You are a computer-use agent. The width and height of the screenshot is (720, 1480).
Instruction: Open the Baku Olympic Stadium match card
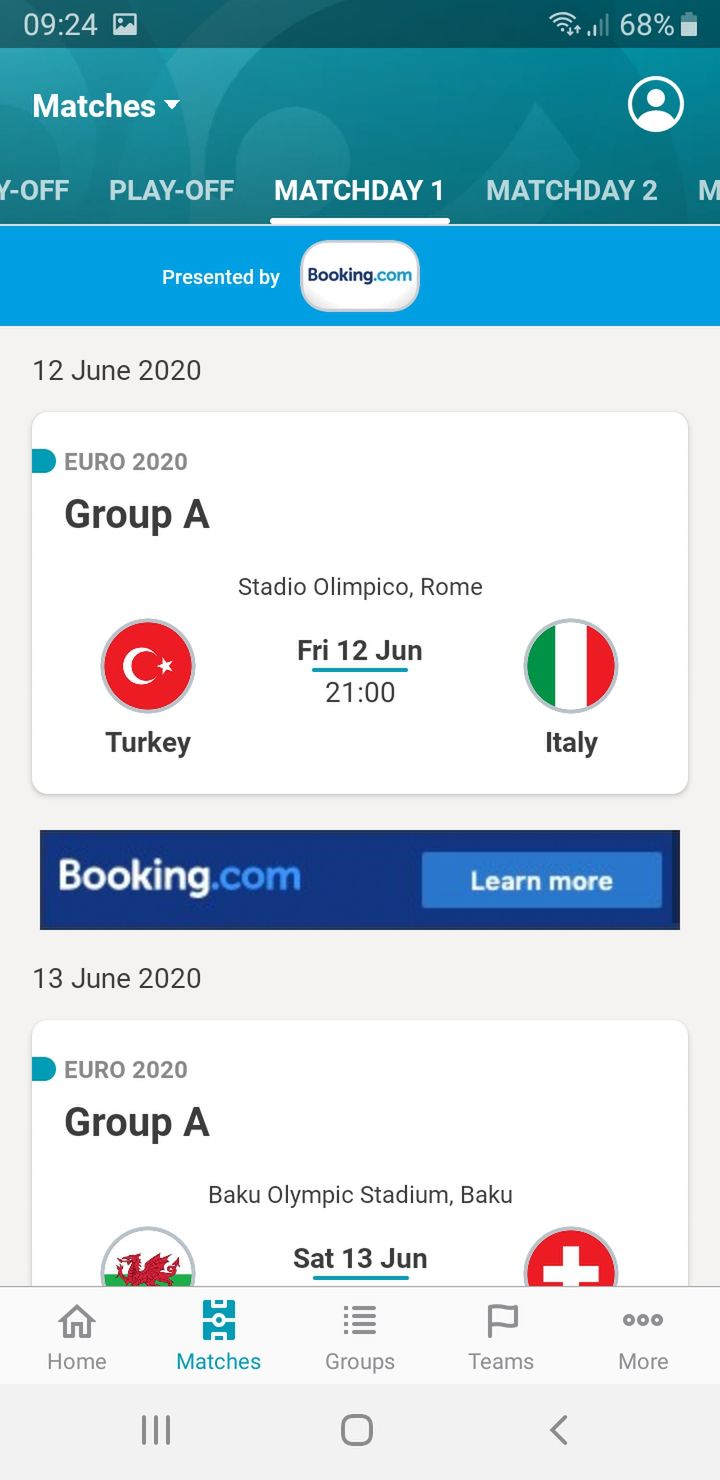click(x=360, y=1153)
